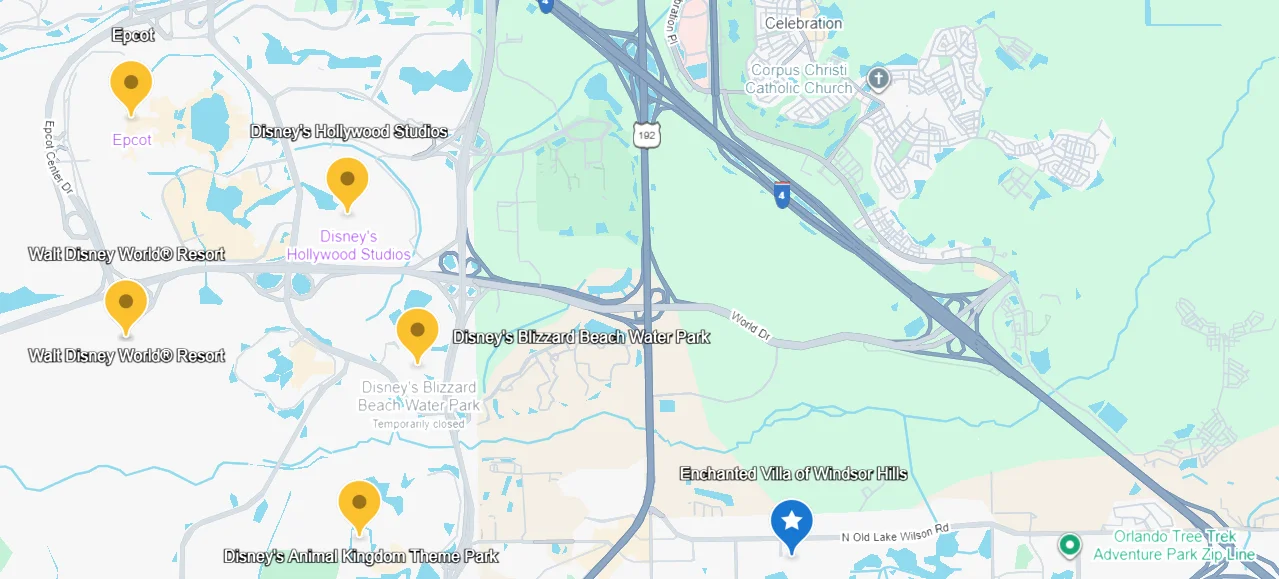Tap Enchanted Villa of Windsor Hills star pin

[x=791, y=523]
